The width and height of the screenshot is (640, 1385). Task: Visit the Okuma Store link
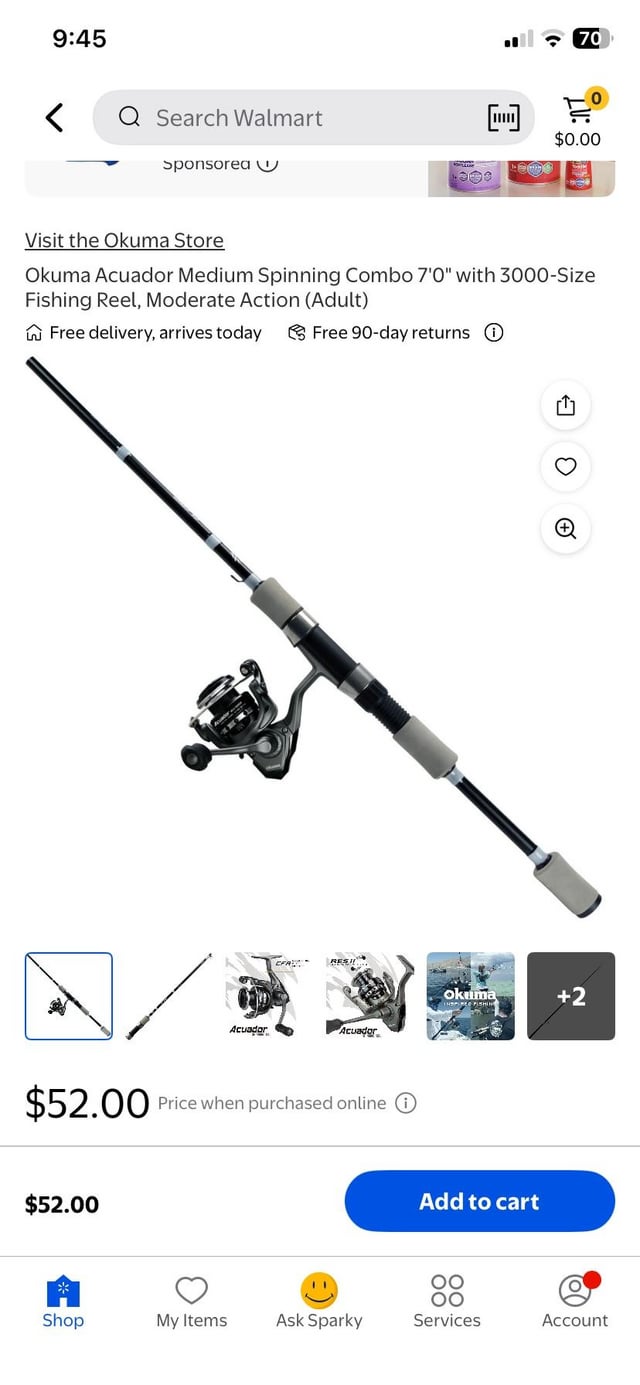124,240
